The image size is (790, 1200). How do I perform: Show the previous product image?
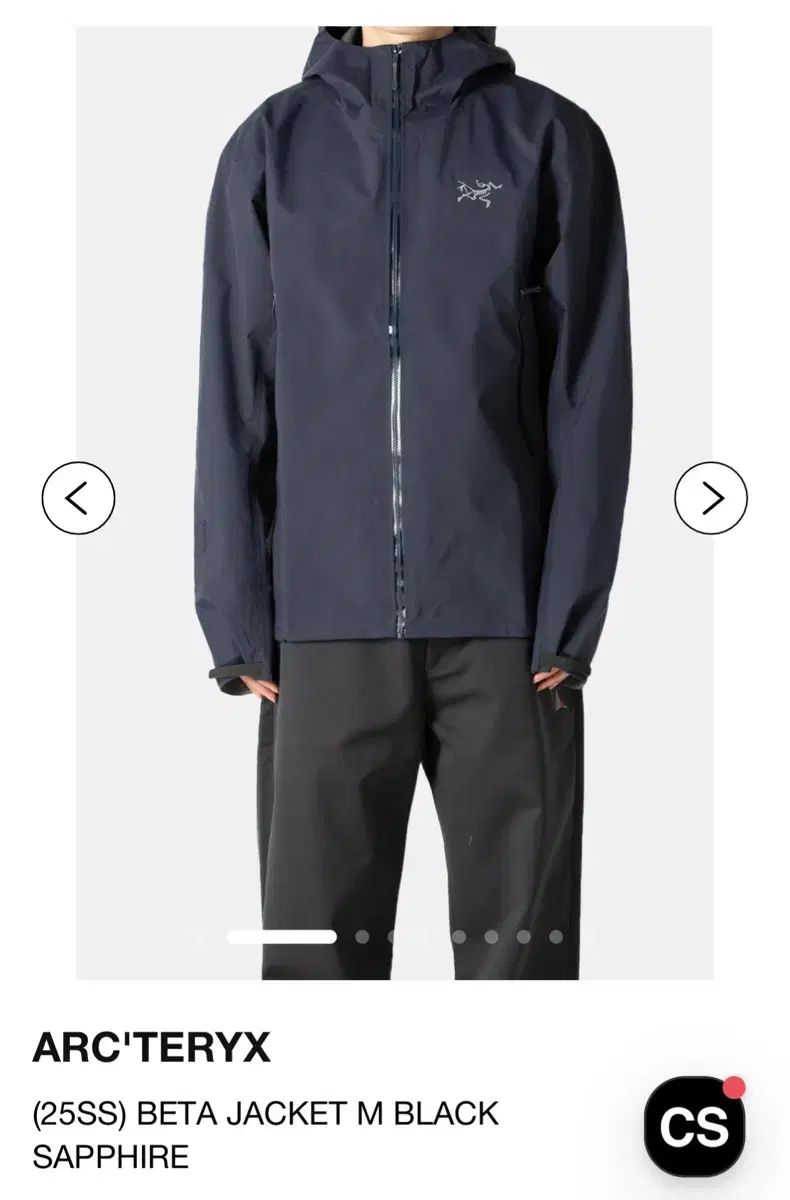pyautogui.click(x=78, y=497)
